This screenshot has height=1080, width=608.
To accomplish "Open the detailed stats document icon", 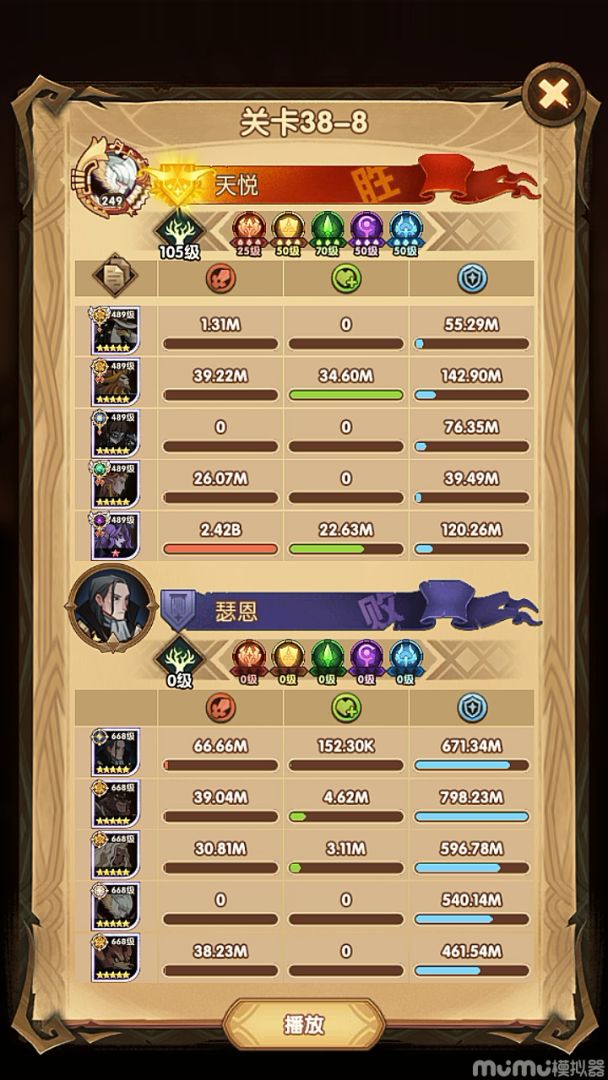I will click(x=114, y=277).
